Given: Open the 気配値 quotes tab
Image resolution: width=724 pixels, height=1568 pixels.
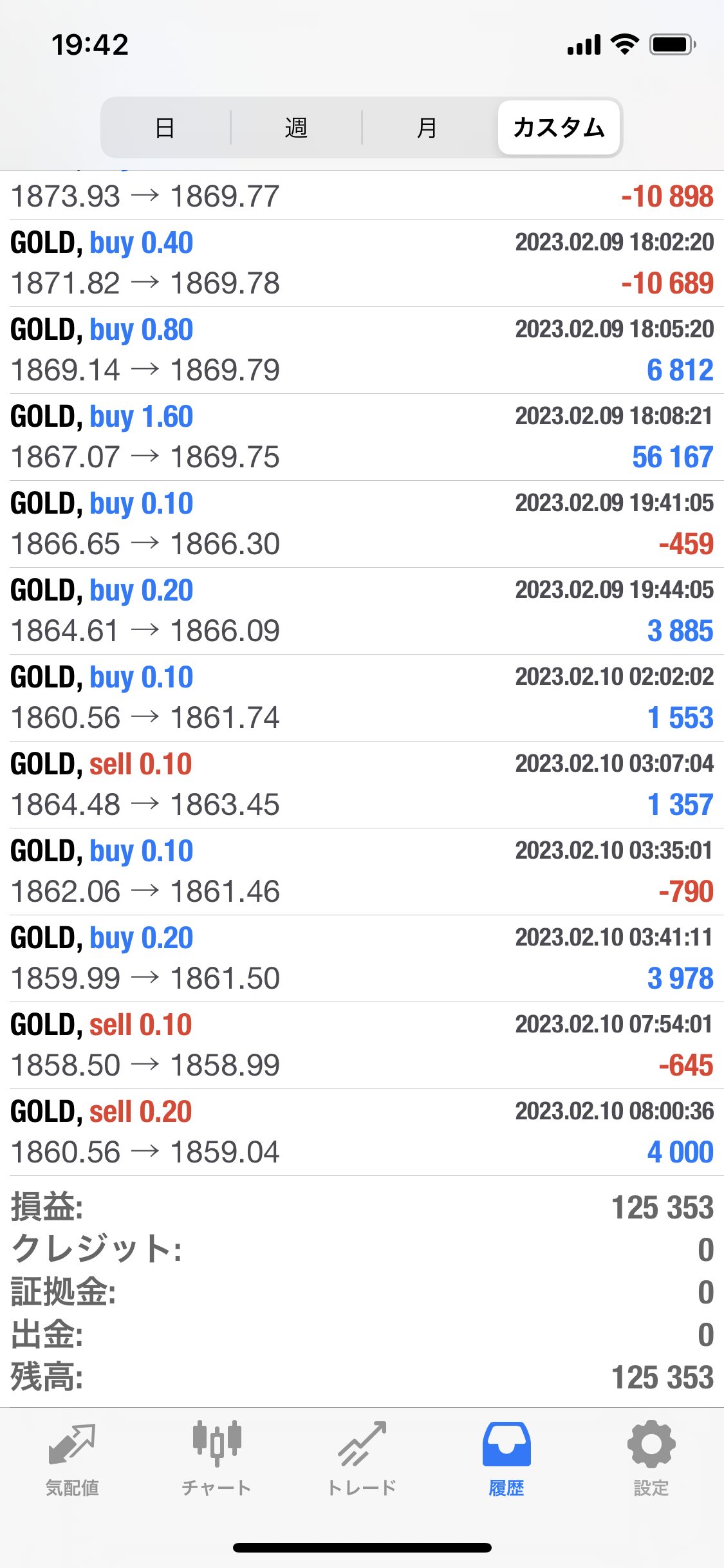Looking at the screenshot, I should (x=72, y=1459).
